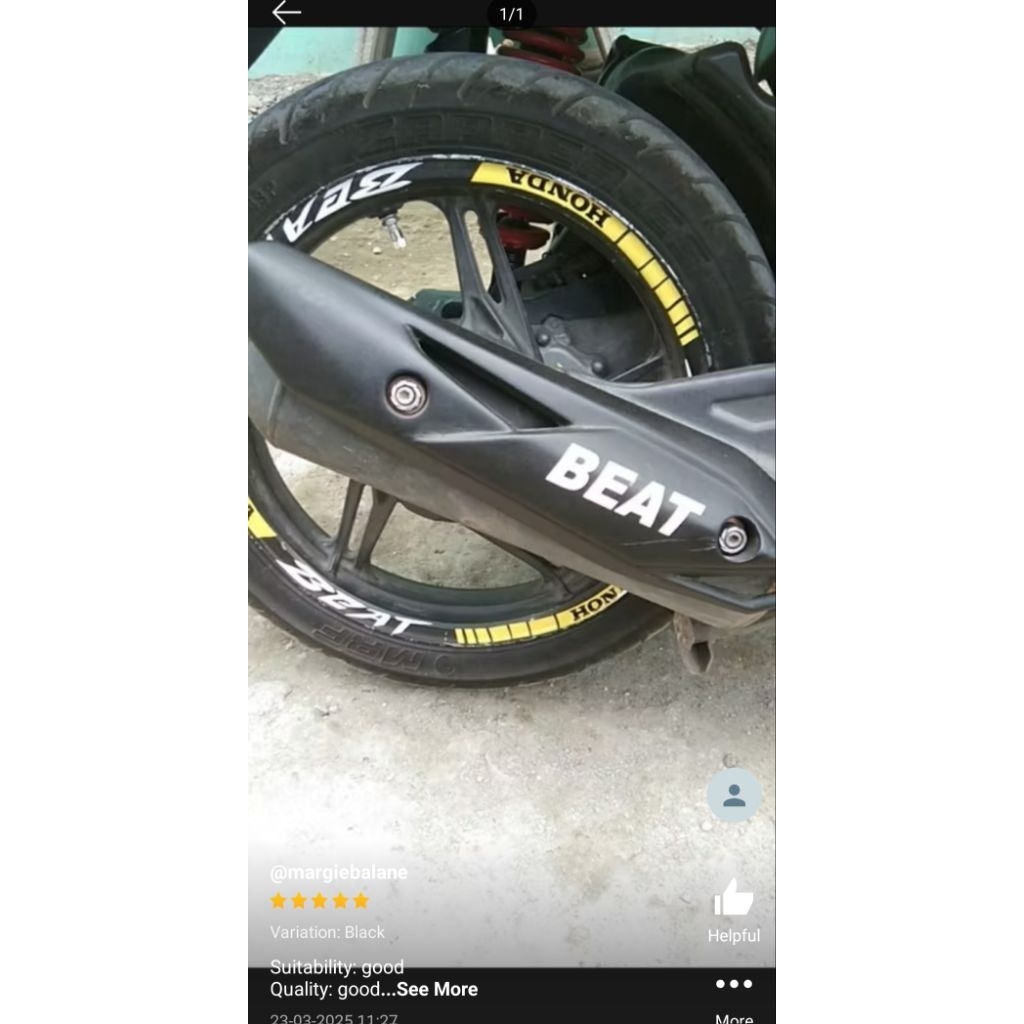Go back from the review photo viewer

tap(286, 12)
